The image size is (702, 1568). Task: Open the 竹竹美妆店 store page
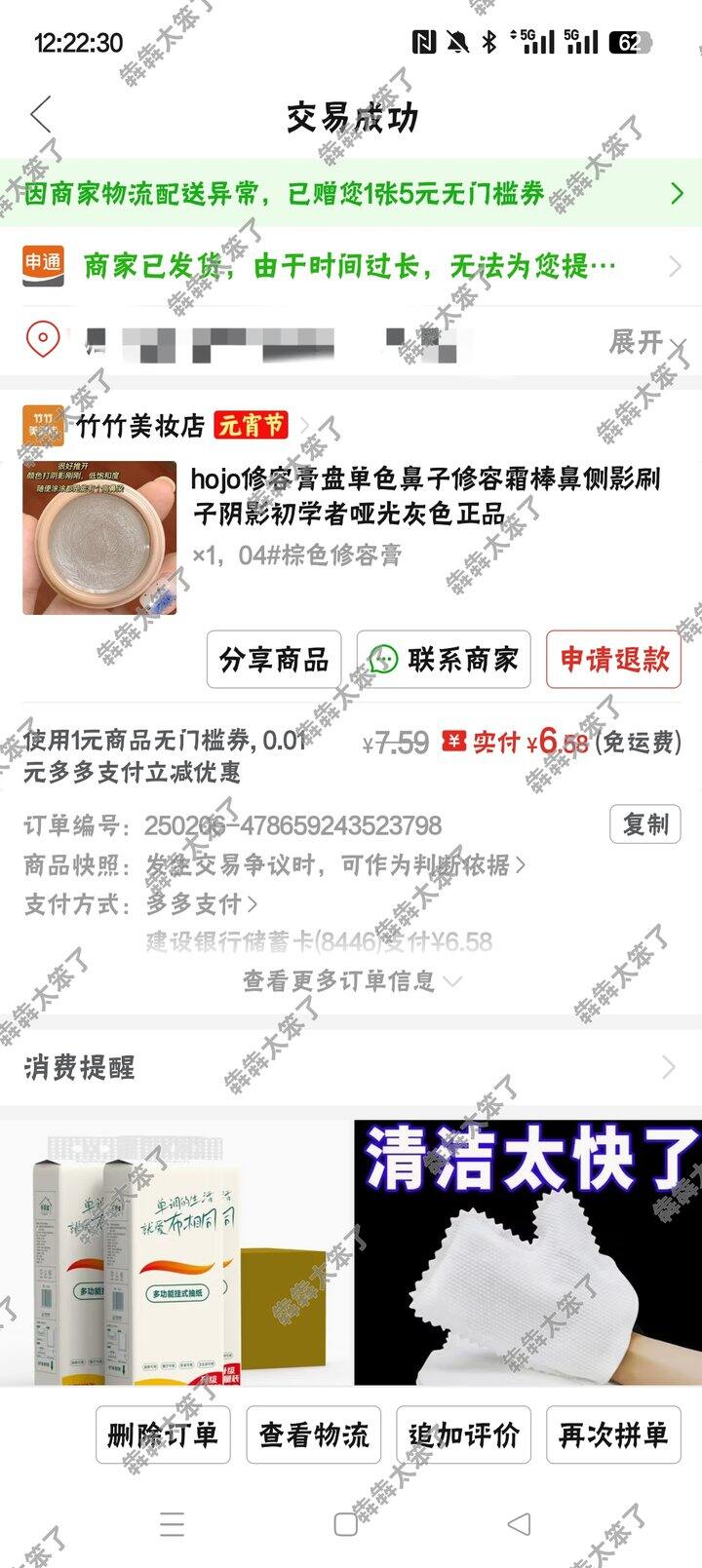140,426
